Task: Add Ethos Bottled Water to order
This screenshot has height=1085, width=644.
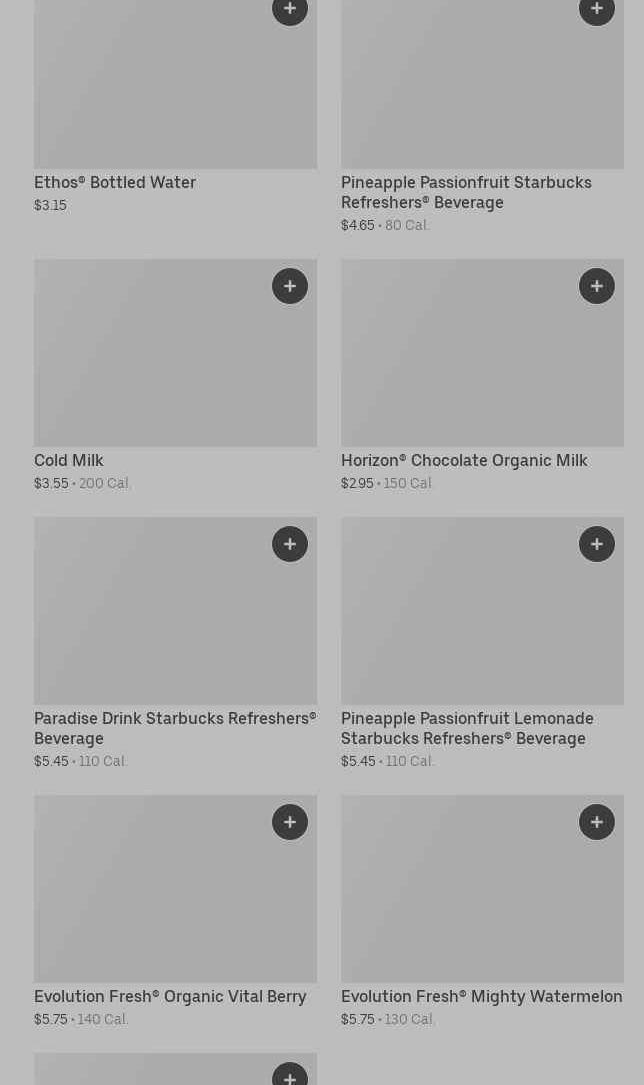Action: (x=290, y=9)
